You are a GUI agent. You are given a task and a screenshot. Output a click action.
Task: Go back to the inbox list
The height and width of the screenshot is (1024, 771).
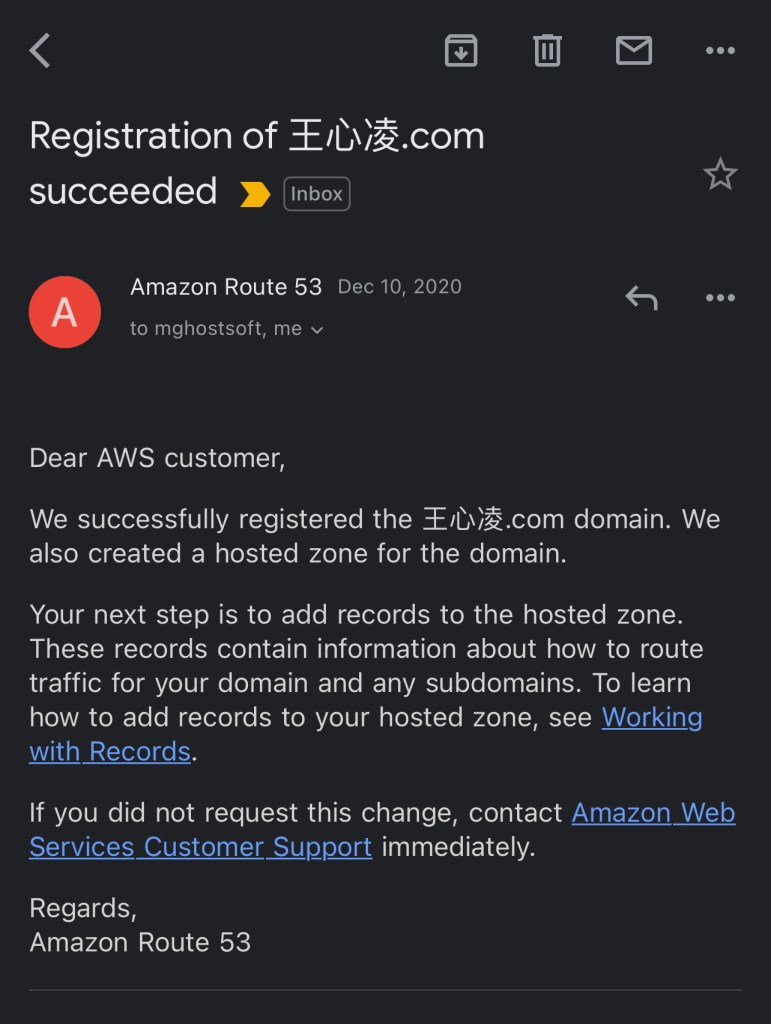click(x=40, y=50)
